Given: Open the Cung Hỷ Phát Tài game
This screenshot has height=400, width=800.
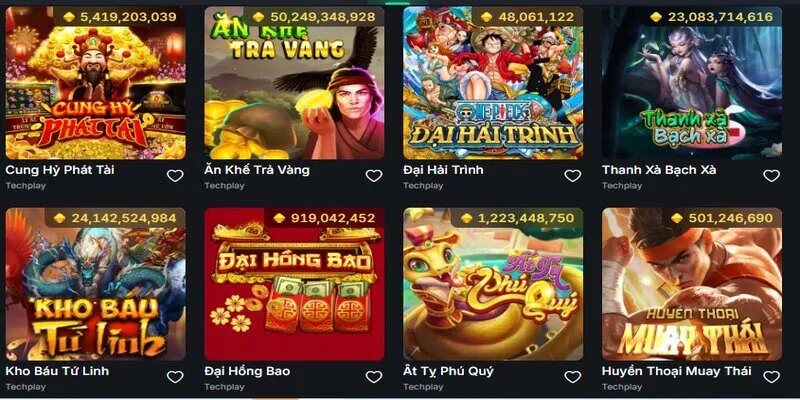Looking at the screenshot, I should [x=95, y=85].
